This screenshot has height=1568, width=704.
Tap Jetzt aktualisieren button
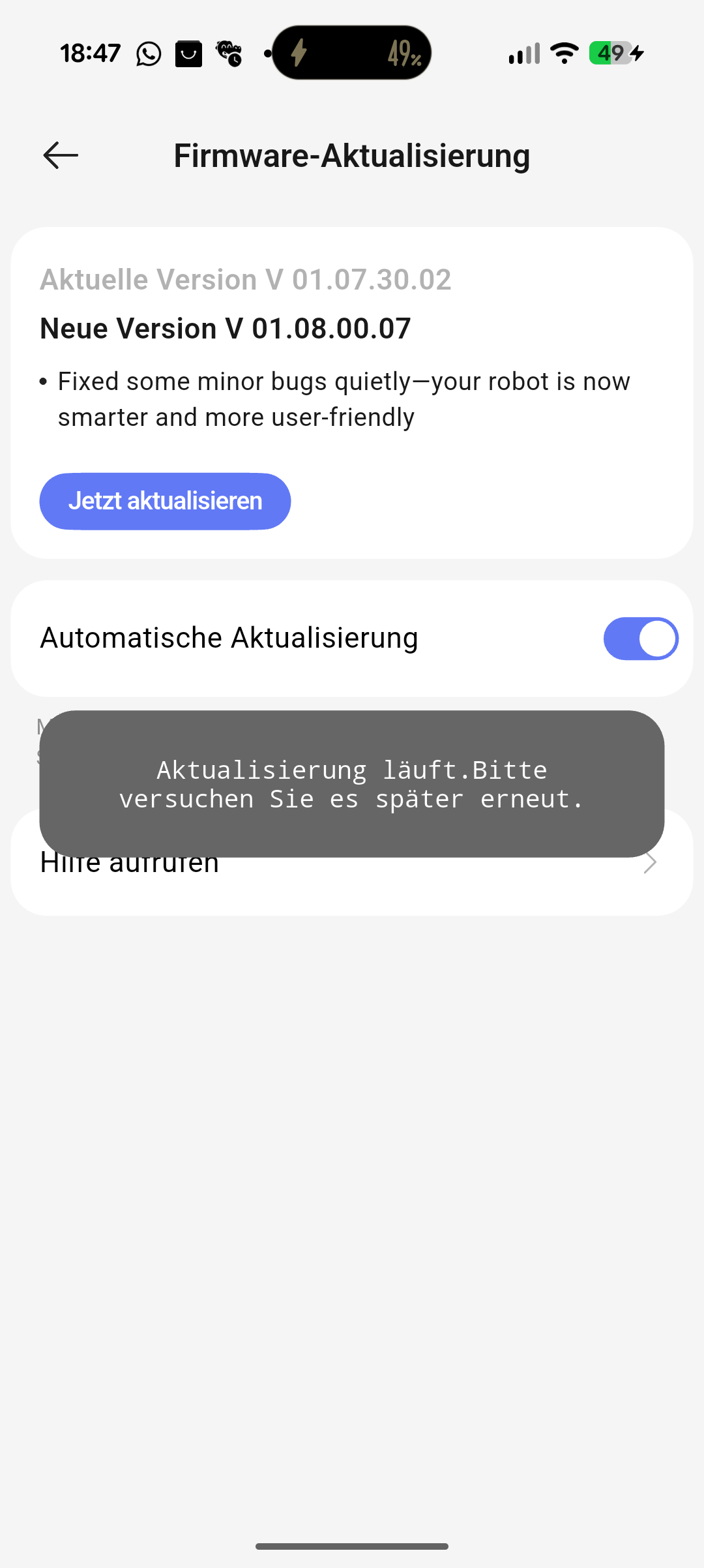coord(165,501)
